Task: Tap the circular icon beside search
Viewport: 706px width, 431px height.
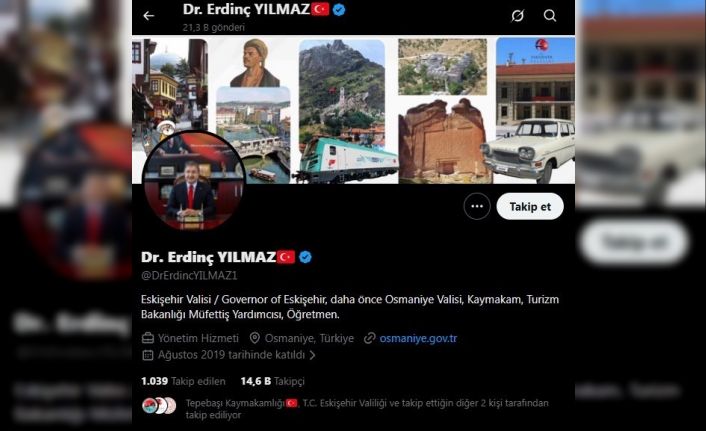Action: pyautogui.click(x=517, y=16)
